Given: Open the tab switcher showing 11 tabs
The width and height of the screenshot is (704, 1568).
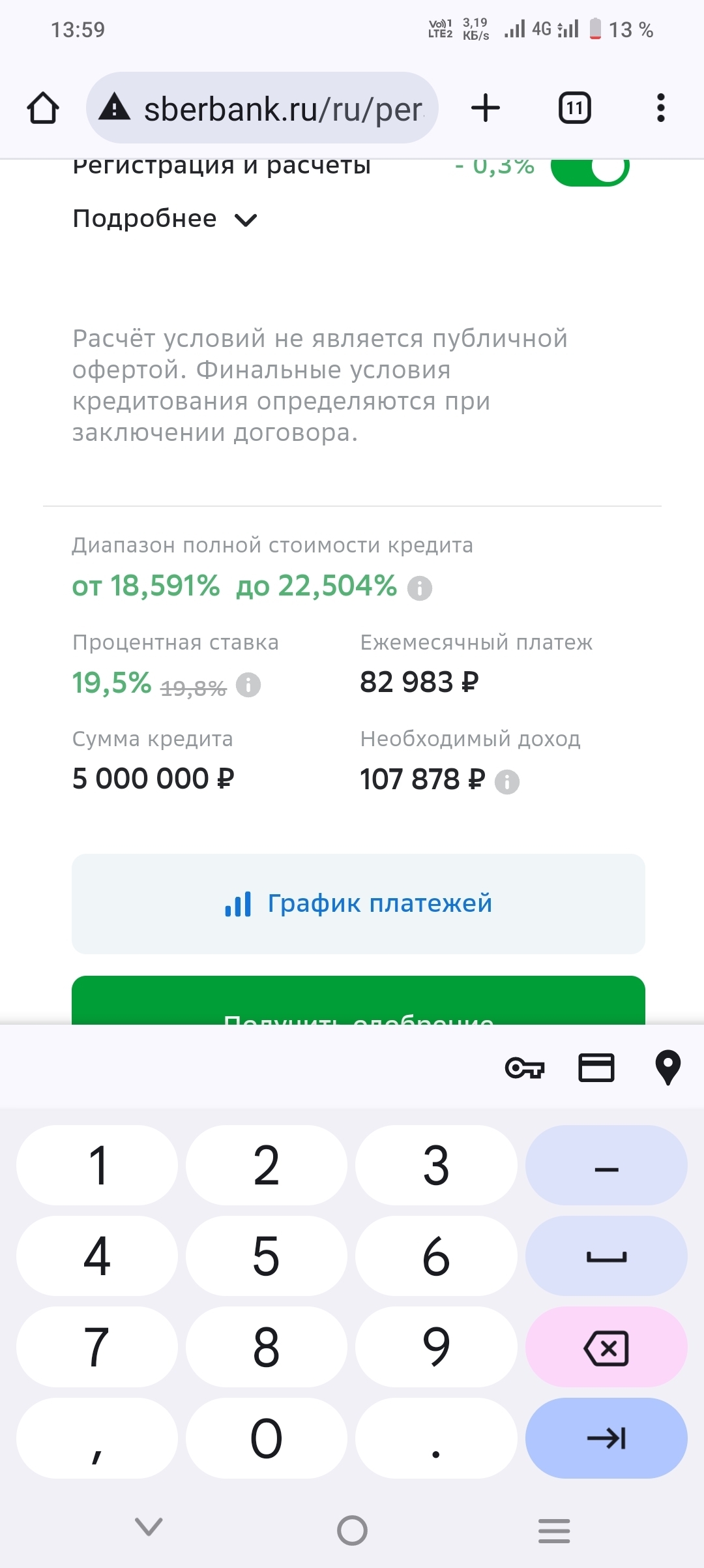Looking at the screenshot, I should pyautogui.click(x=574, y=108).
